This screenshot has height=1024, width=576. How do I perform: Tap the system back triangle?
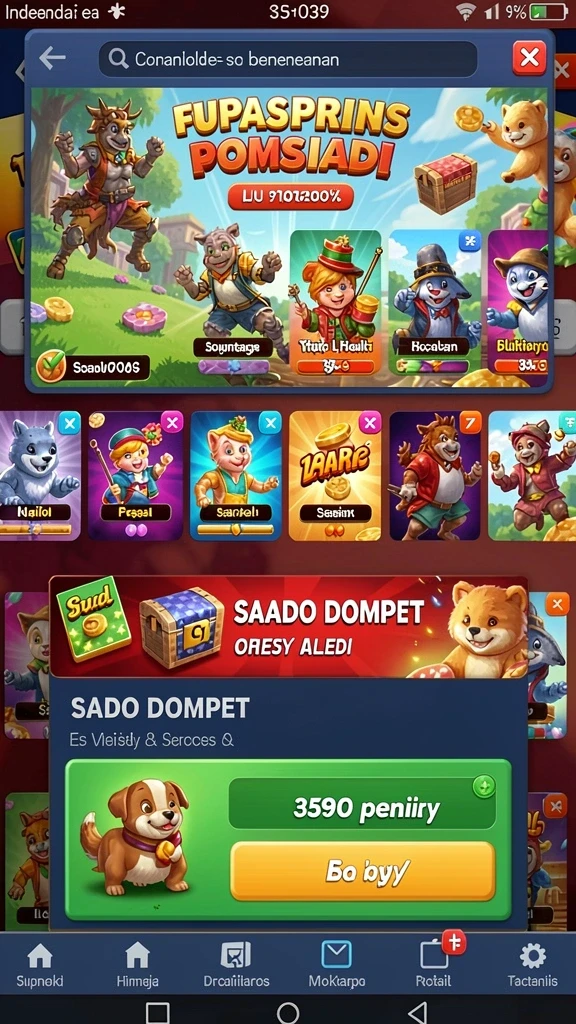(x=418, y=1012)
